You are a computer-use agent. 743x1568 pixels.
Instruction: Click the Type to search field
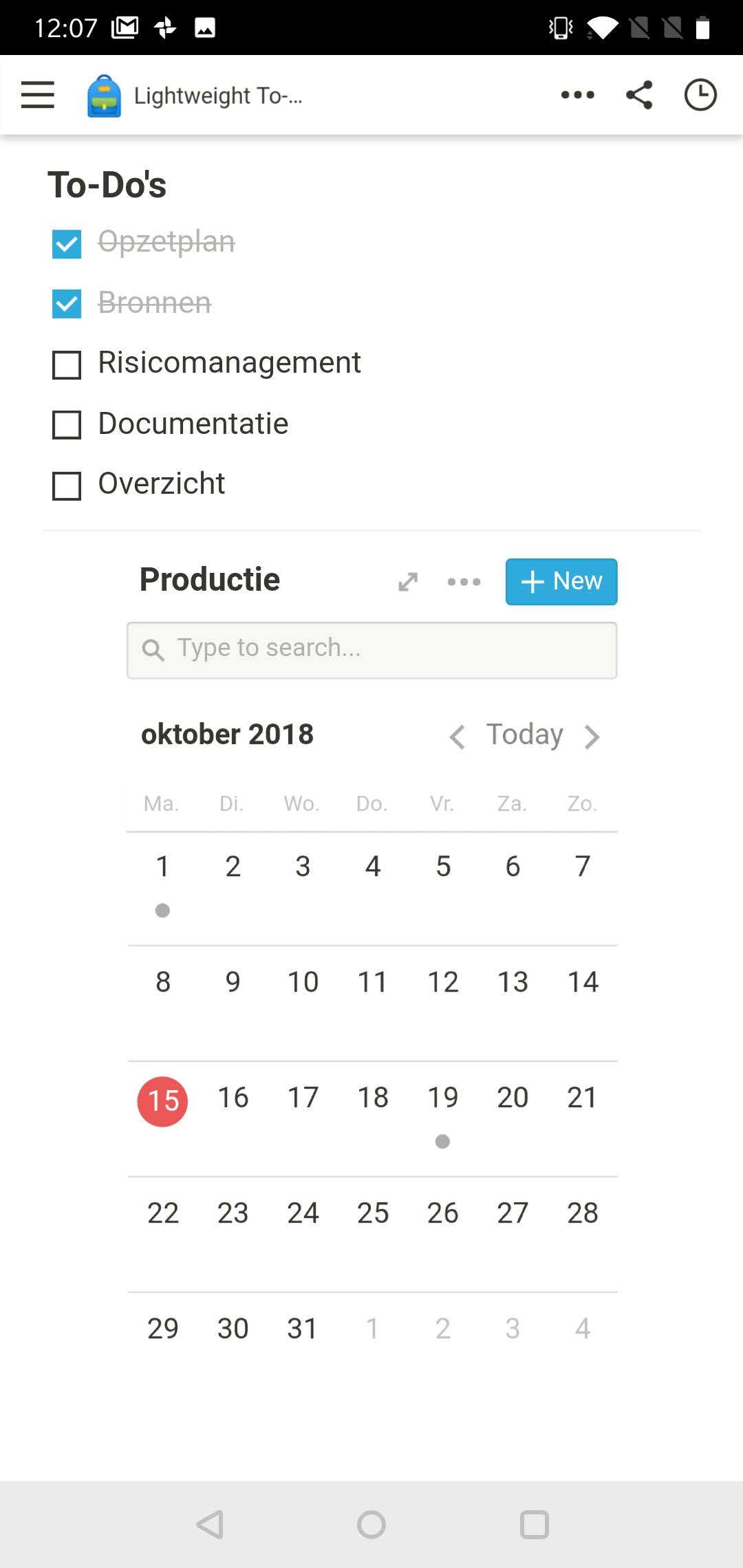(371, 649)
